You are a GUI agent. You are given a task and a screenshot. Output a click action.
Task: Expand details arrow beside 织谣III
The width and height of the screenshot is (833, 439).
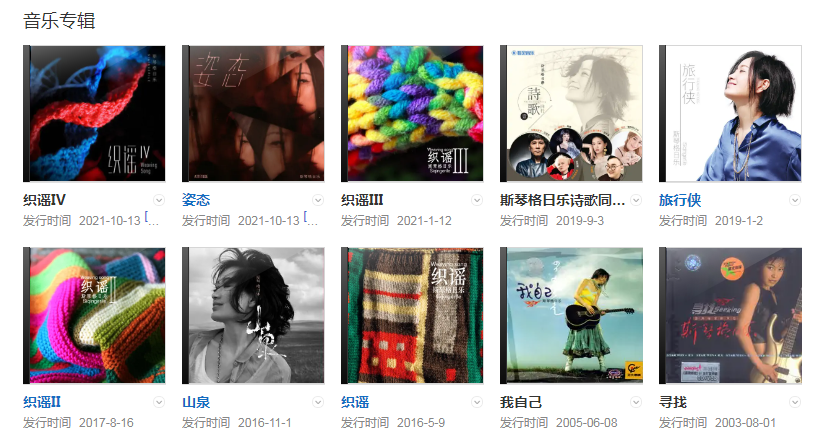[x=477, y=200]
